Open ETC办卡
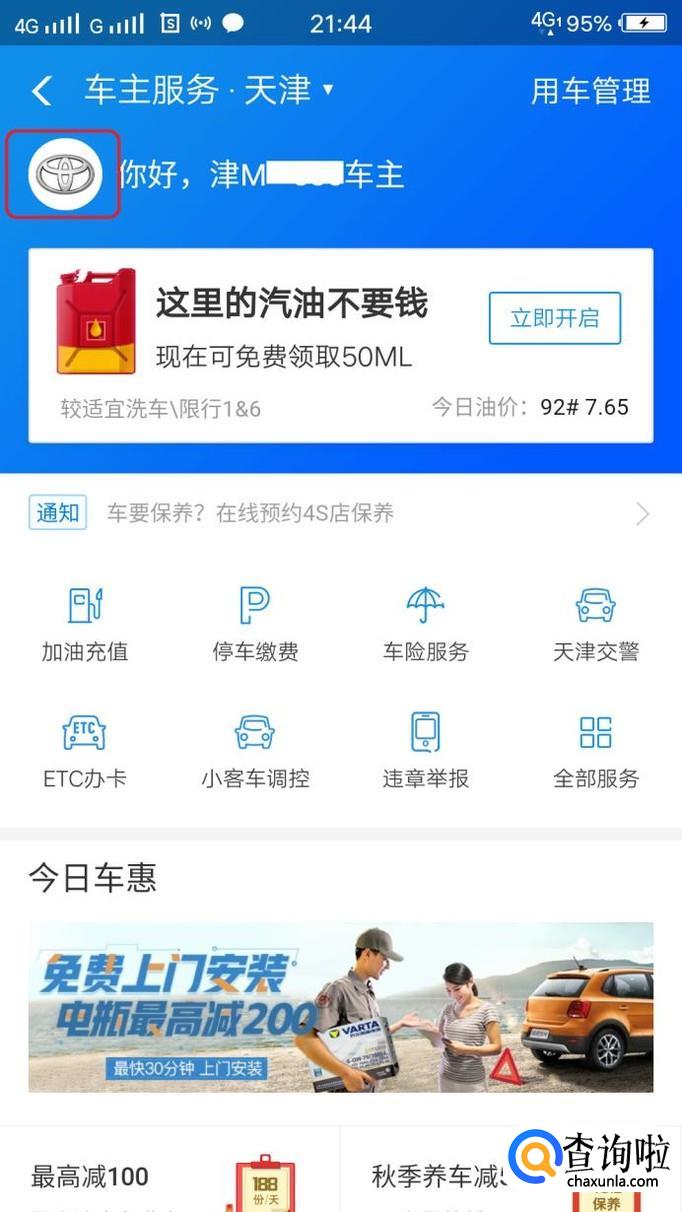The height and width of the screenshot is (1212, 682). click(x=85, y=752)
